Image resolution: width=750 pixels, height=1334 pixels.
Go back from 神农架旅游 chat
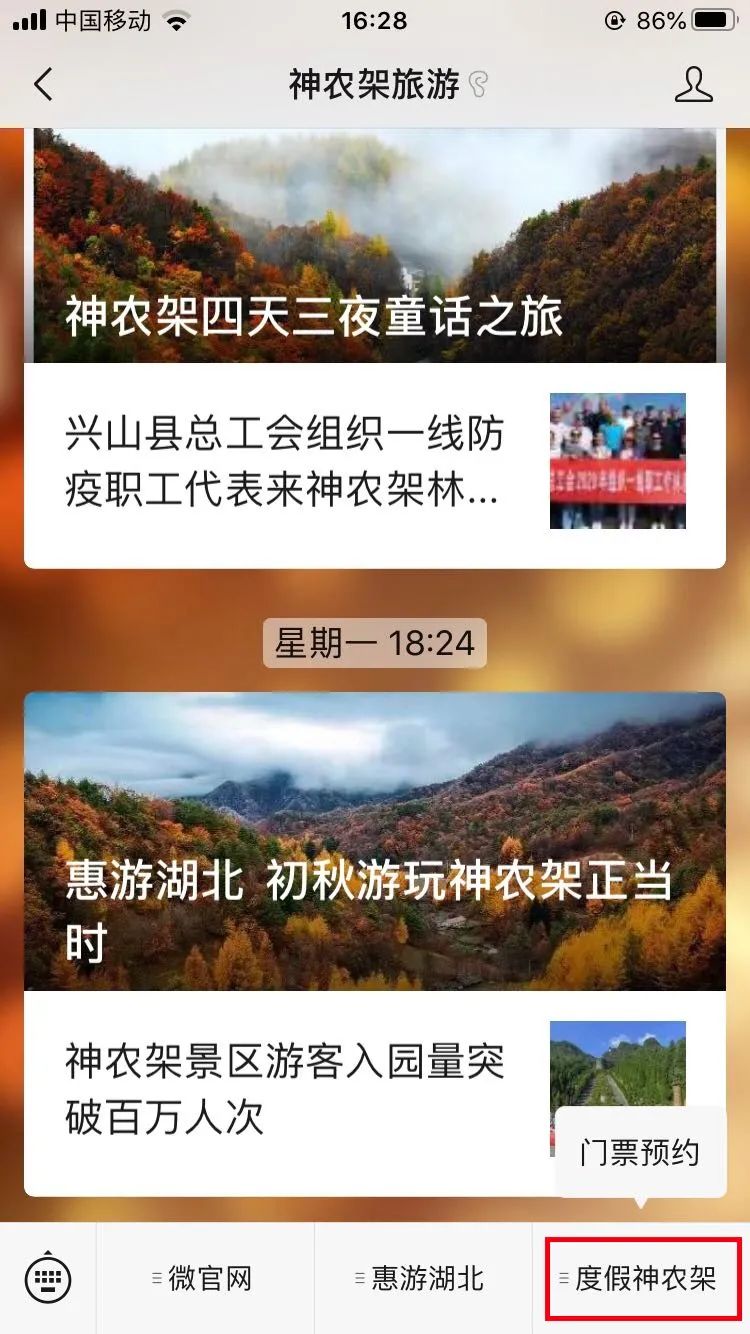pyautogui.click(x=43, y=85)
